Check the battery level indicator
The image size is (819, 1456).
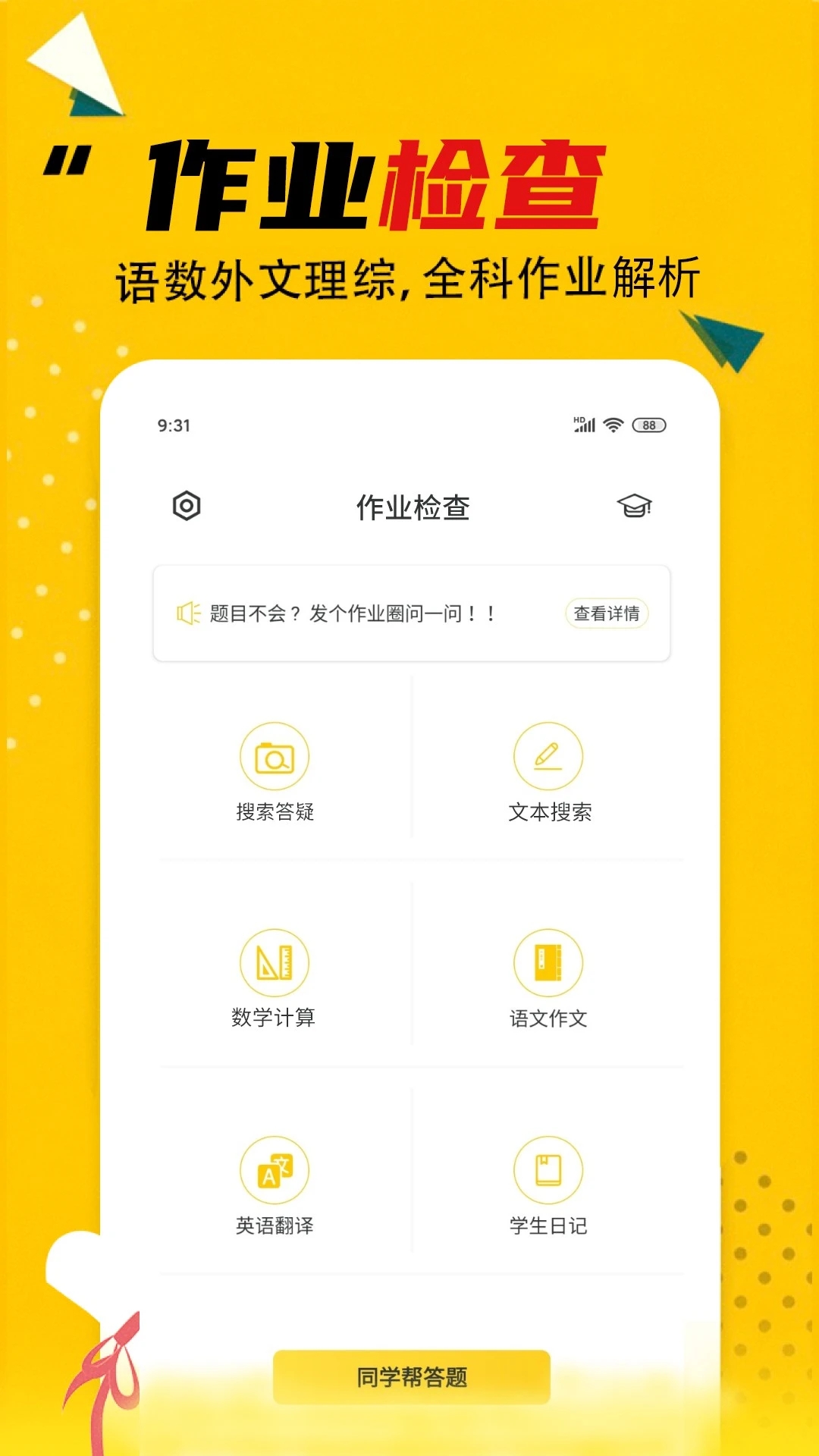650,426
